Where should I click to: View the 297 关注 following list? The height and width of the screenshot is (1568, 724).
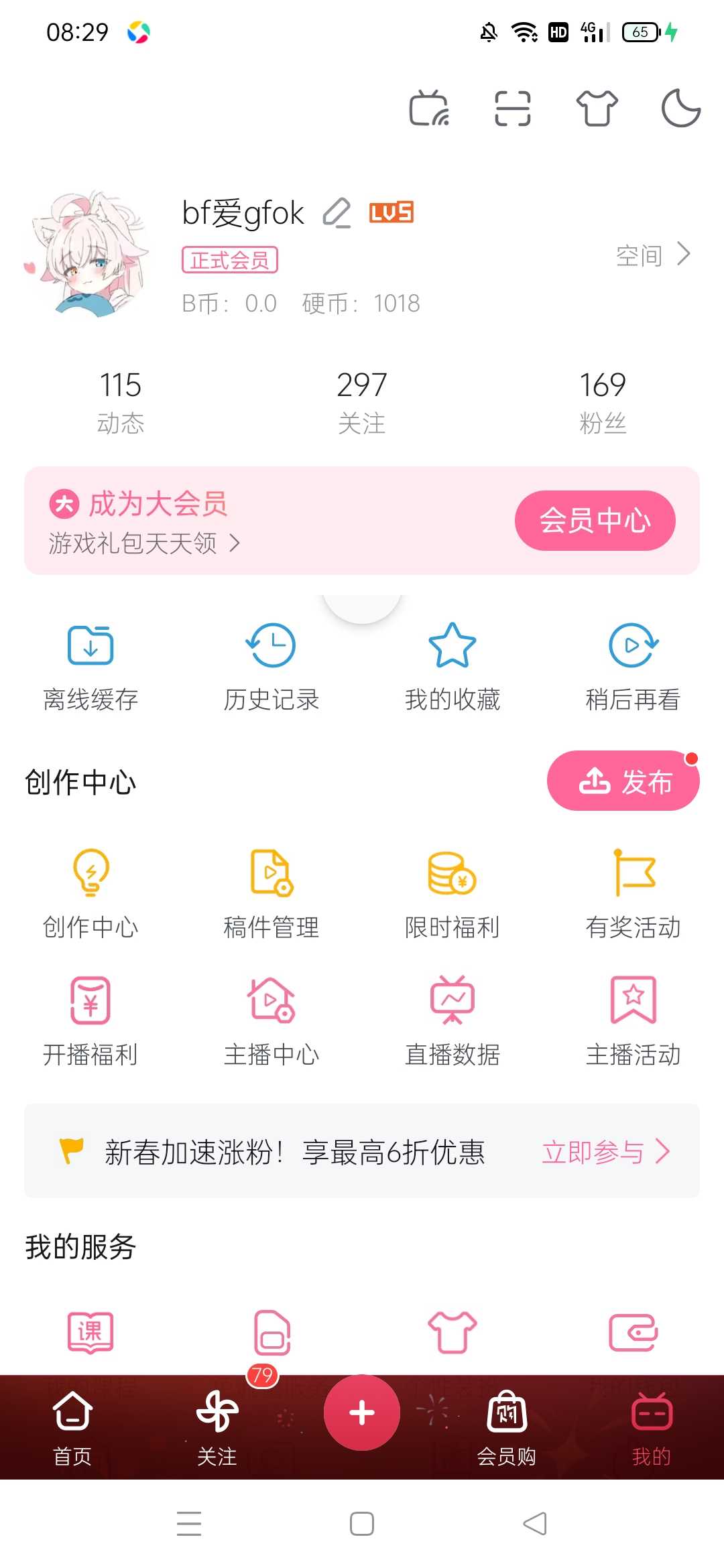pyautogui.click(x=362, y=401)
